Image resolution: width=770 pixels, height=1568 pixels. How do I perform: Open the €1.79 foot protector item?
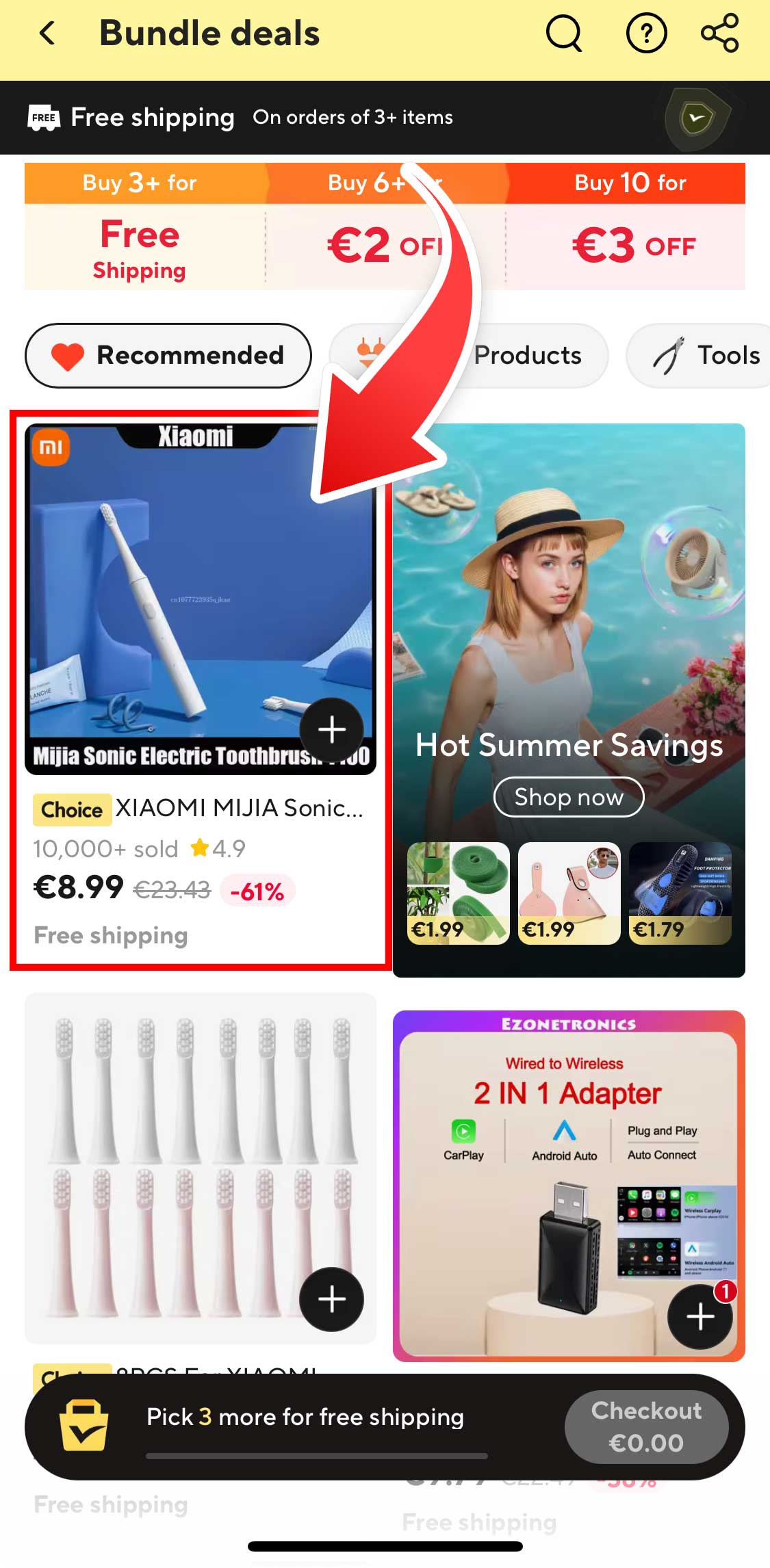[x=680, y=893]
